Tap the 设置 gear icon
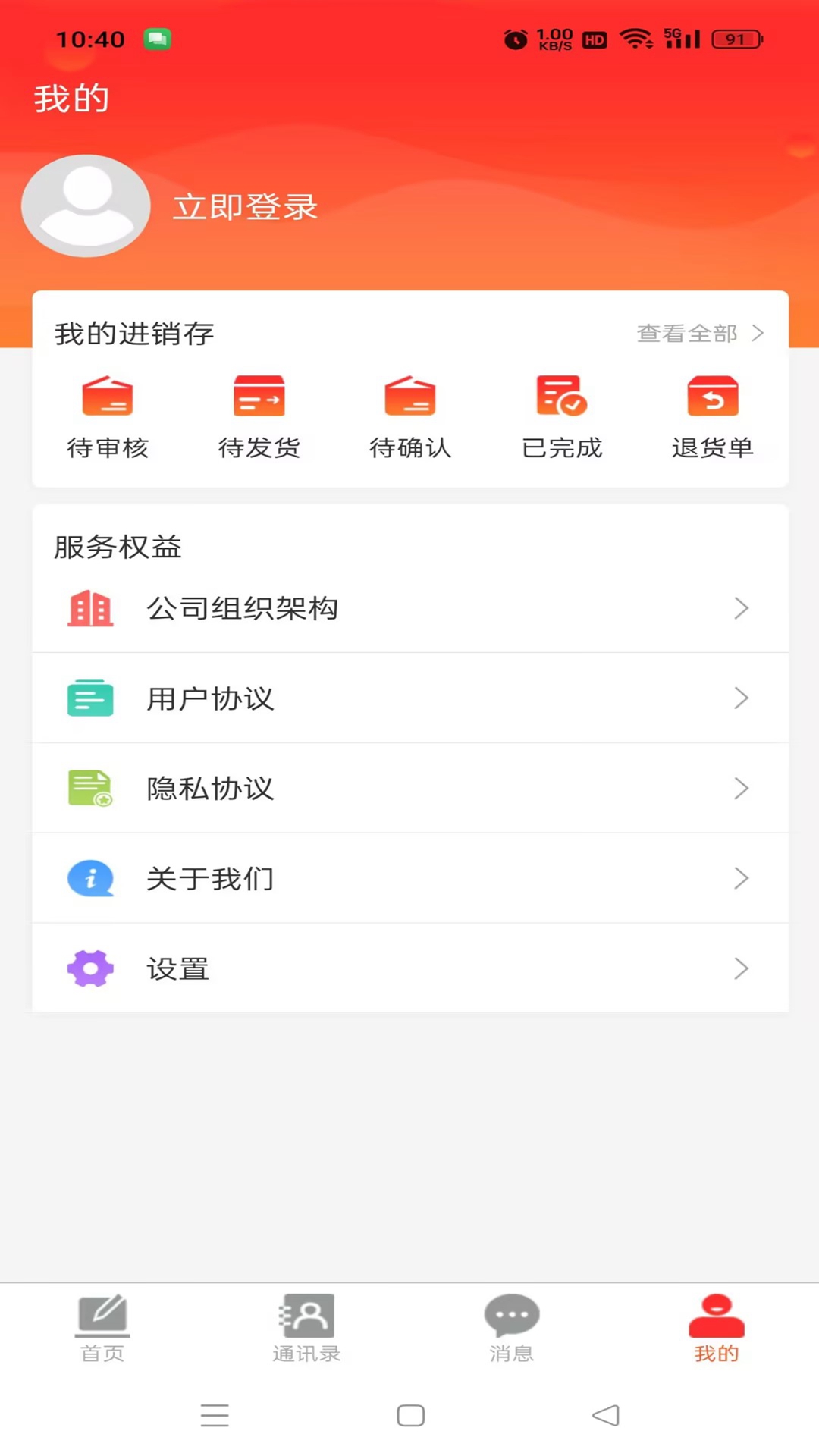 [90, 968]
